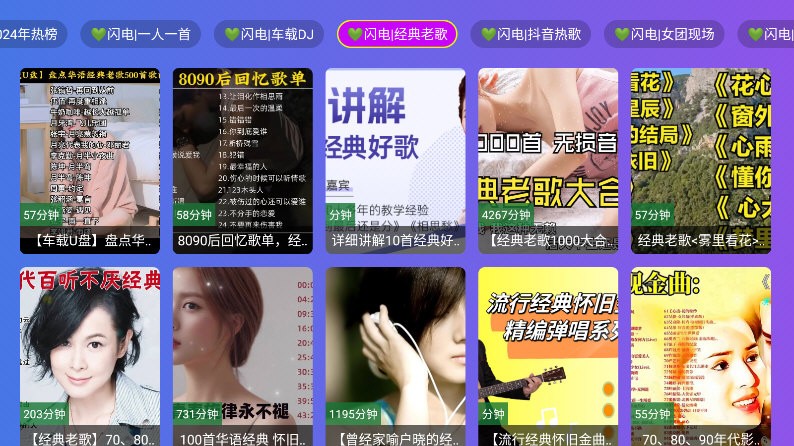Select the 闪电|经典老歌 tab
This screenshot has height=446, width=794.
coord(397,34)
